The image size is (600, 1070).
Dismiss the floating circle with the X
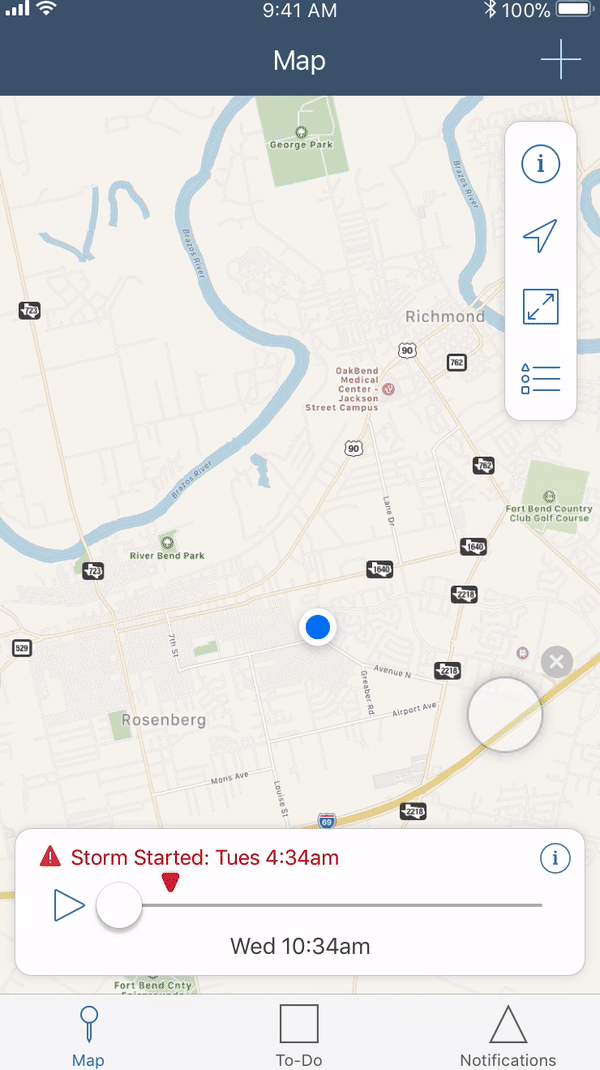[x=557, y=661]
